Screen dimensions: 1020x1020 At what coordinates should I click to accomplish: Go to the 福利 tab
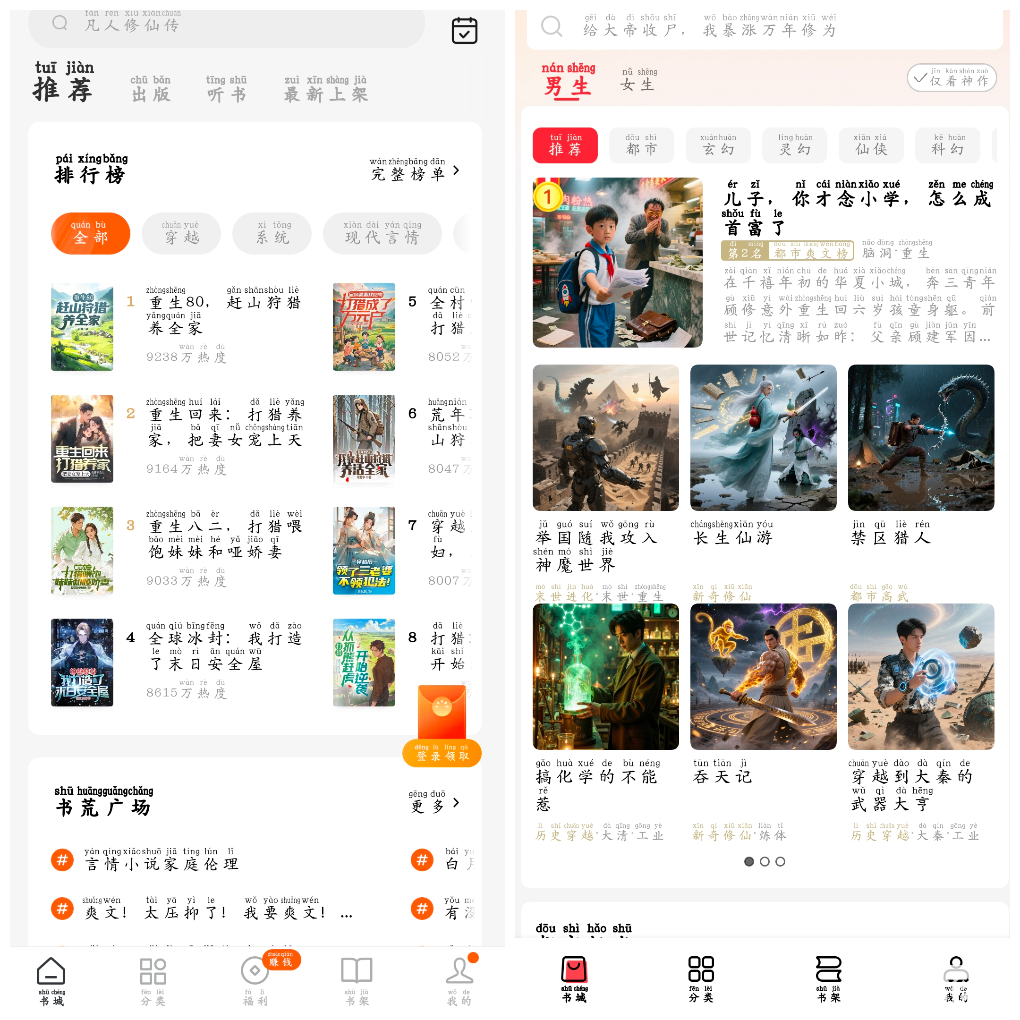tap(256, 980)
